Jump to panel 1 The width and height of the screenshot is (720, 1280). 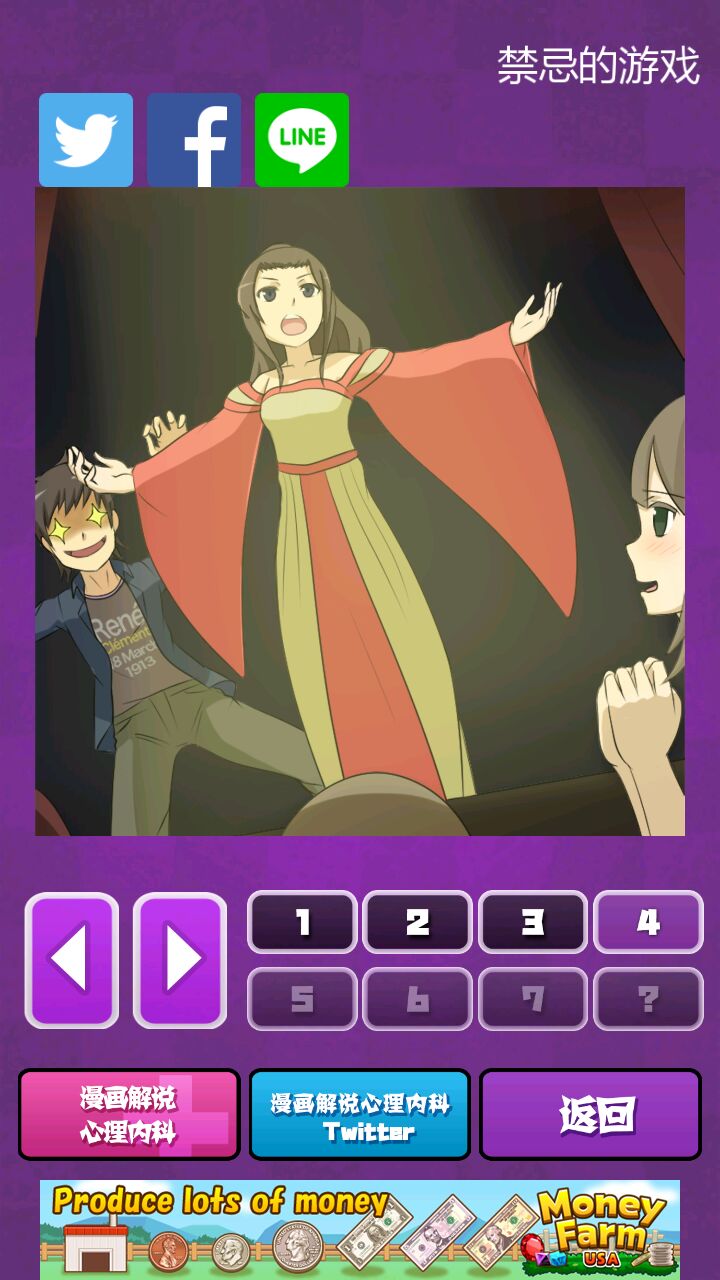click(302, 922)
